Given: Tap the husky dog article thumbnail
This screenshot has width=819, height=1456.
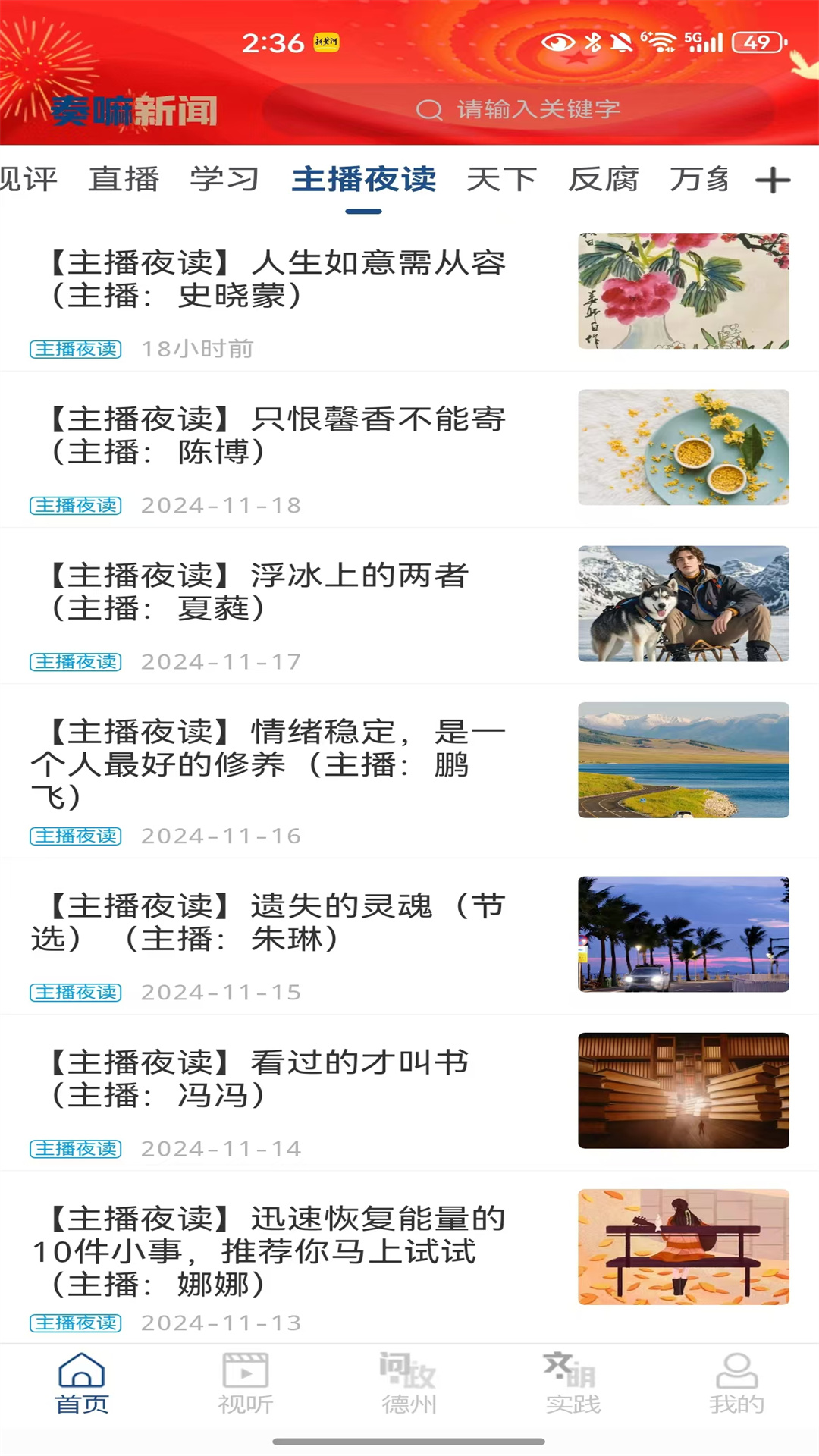Looking at the screenshot, I should [683, 603].
